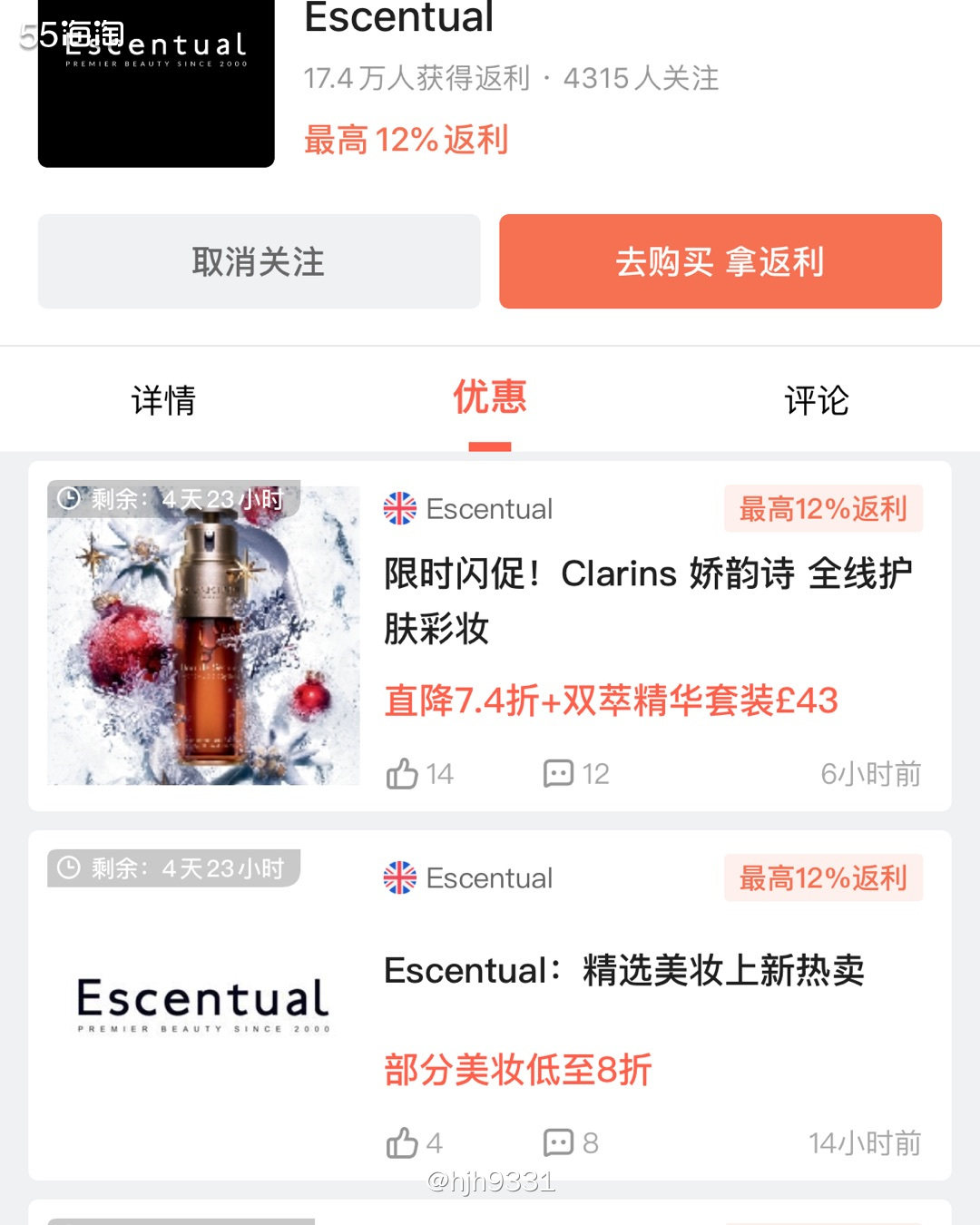Open the 最高12%返利 badge on first deal
This screenshot has width=980, height=1225.
[x=822, y=510]
